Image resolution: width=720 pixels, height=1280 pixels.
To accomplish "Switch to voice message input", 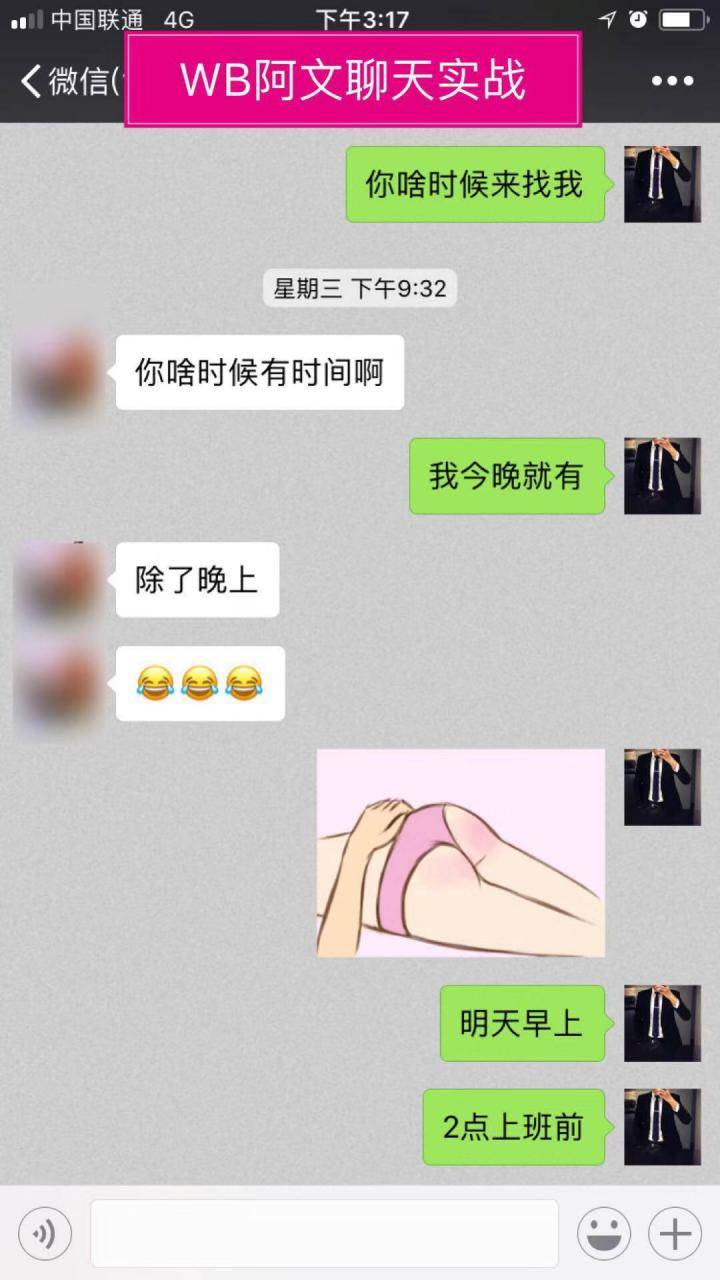I will pyautogui.click(x=45, y=1233).
